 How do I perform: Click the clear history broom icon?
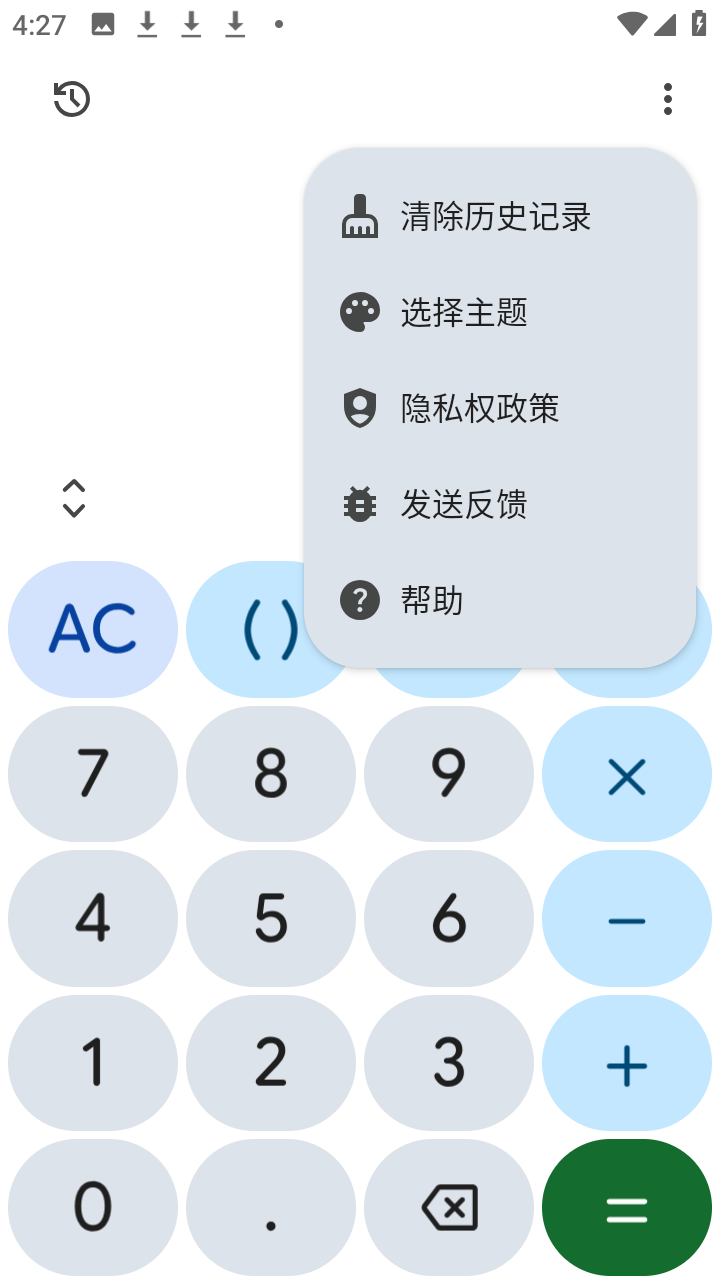coord(359,216)
